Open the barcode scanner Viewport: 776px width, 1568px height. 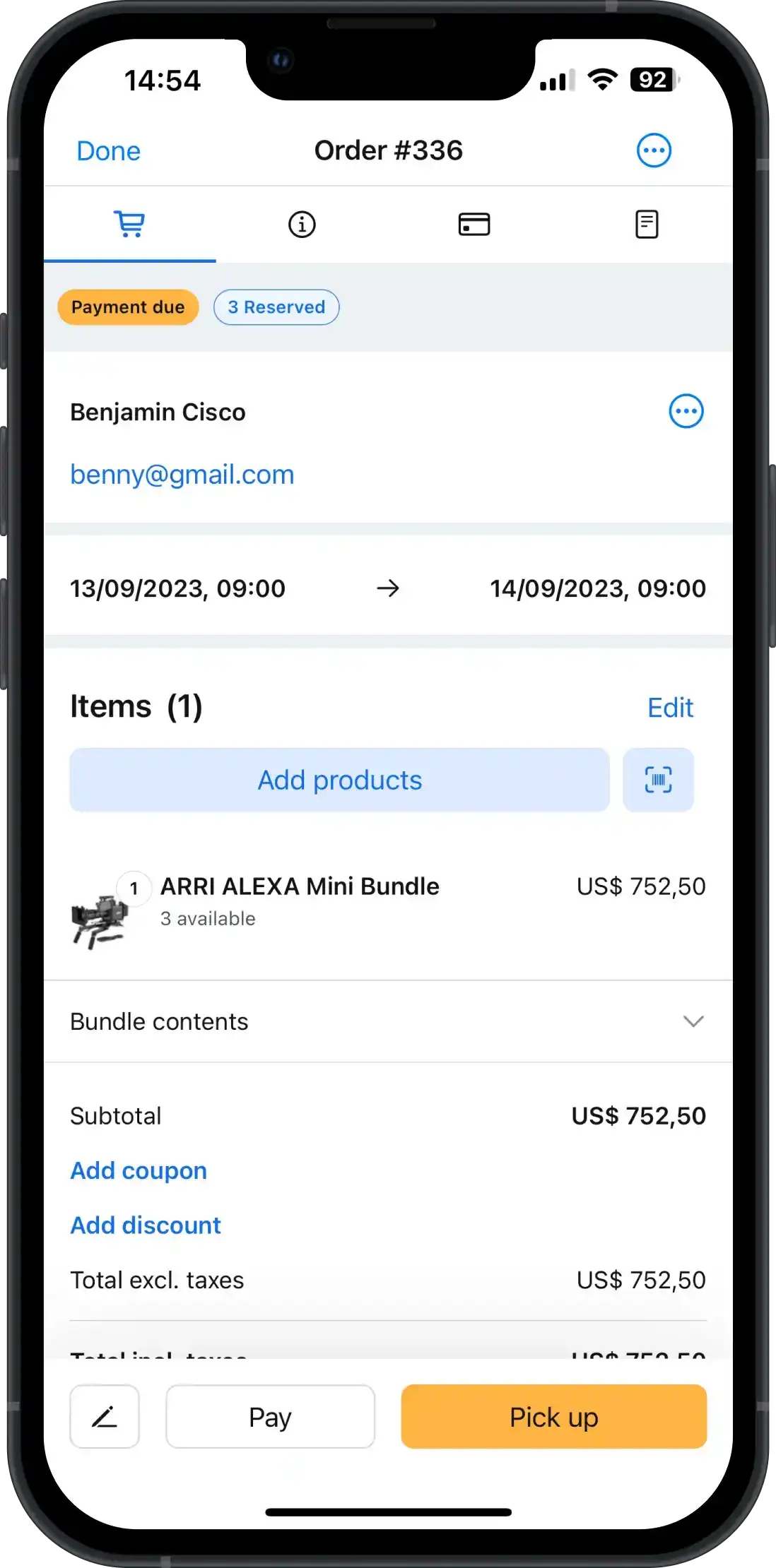tap(658, 780)
